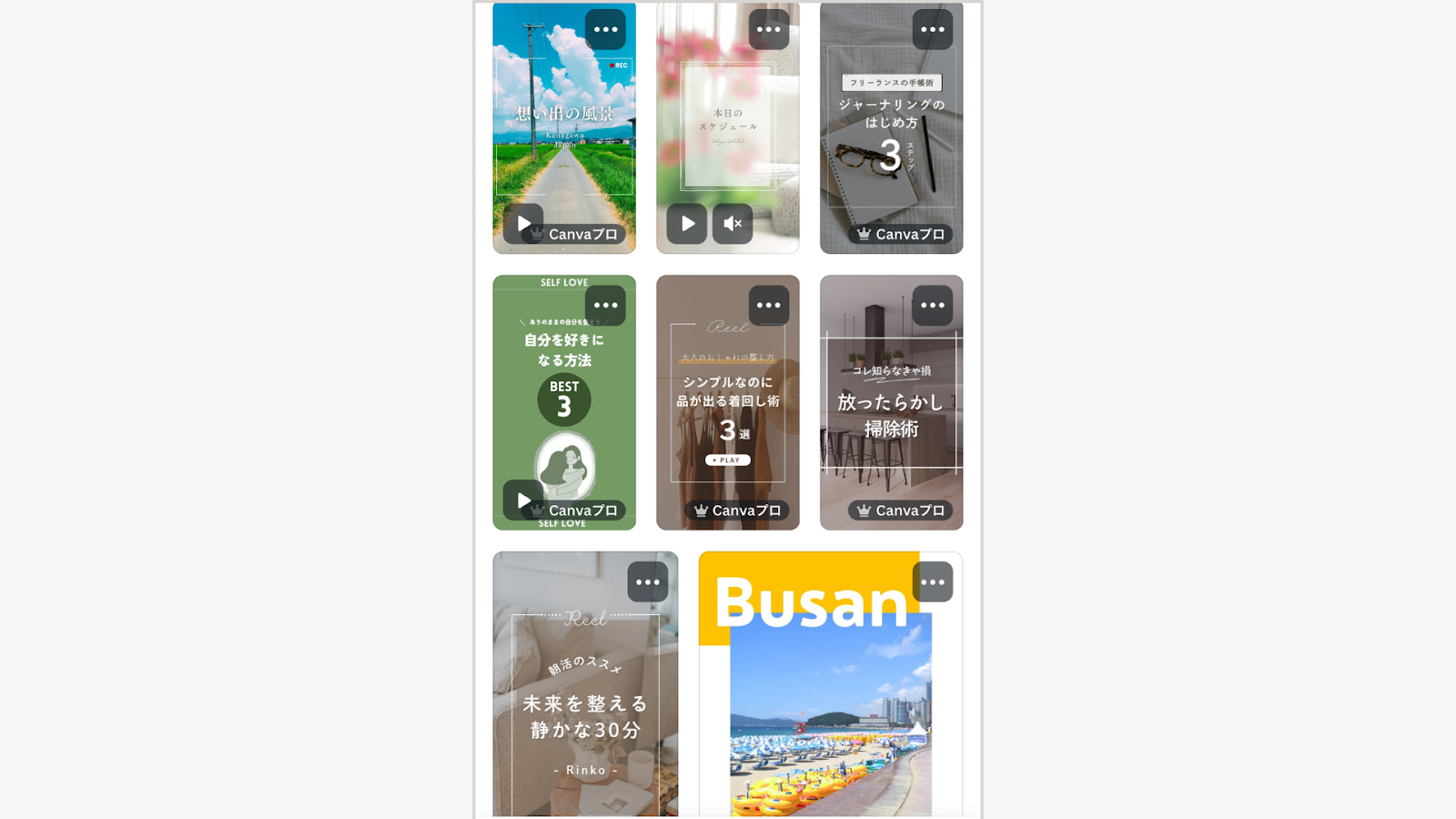The width and height of the screenshot is (1456, 819).
Task: Play the 想い出の風景 video preview
Action: click(x=523, y=223)
